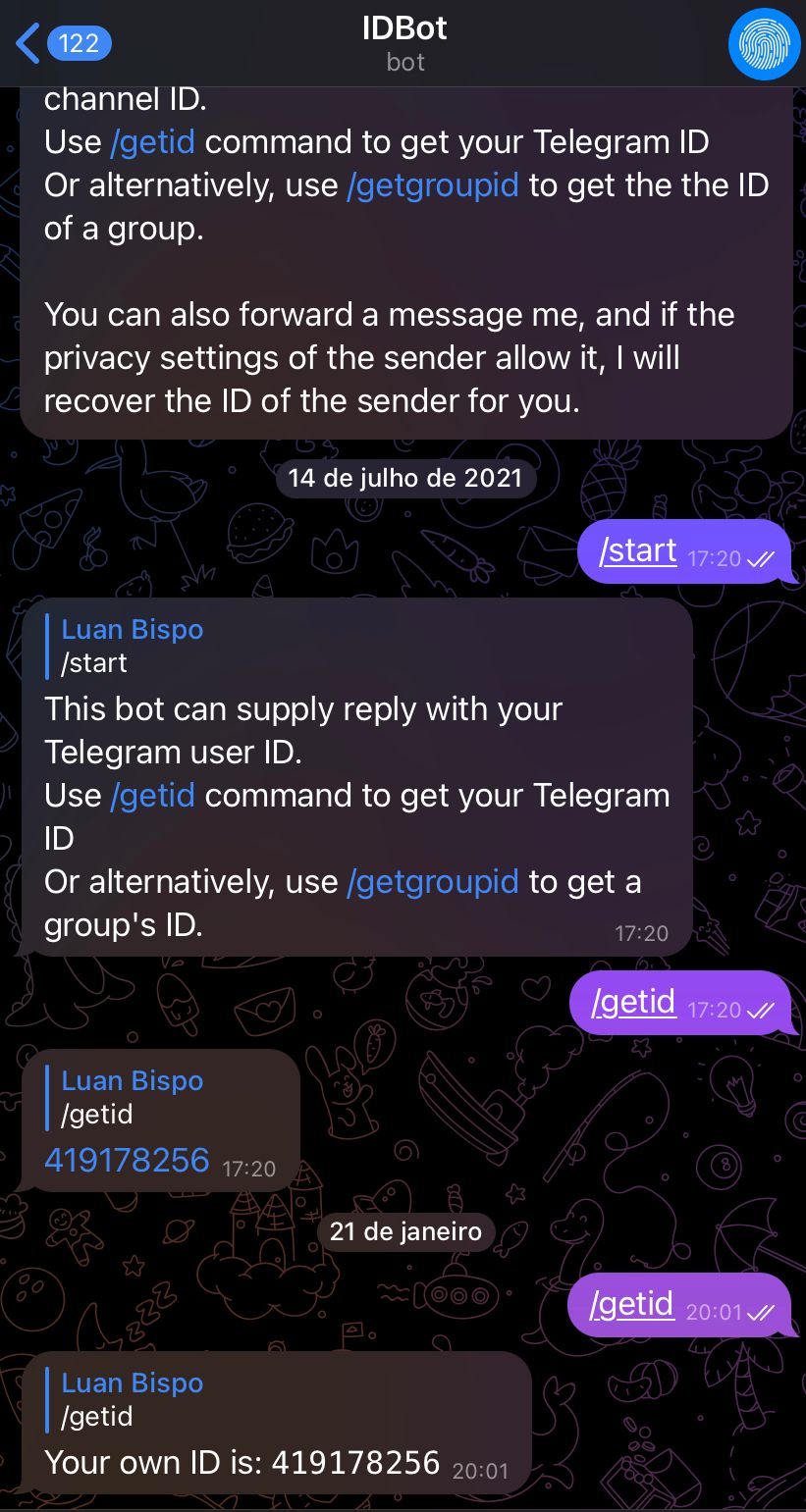Tap the /getid command sent at 17:20
Screen dimensions: 806x1512
pyautogui.click(x=633, y=1002)
